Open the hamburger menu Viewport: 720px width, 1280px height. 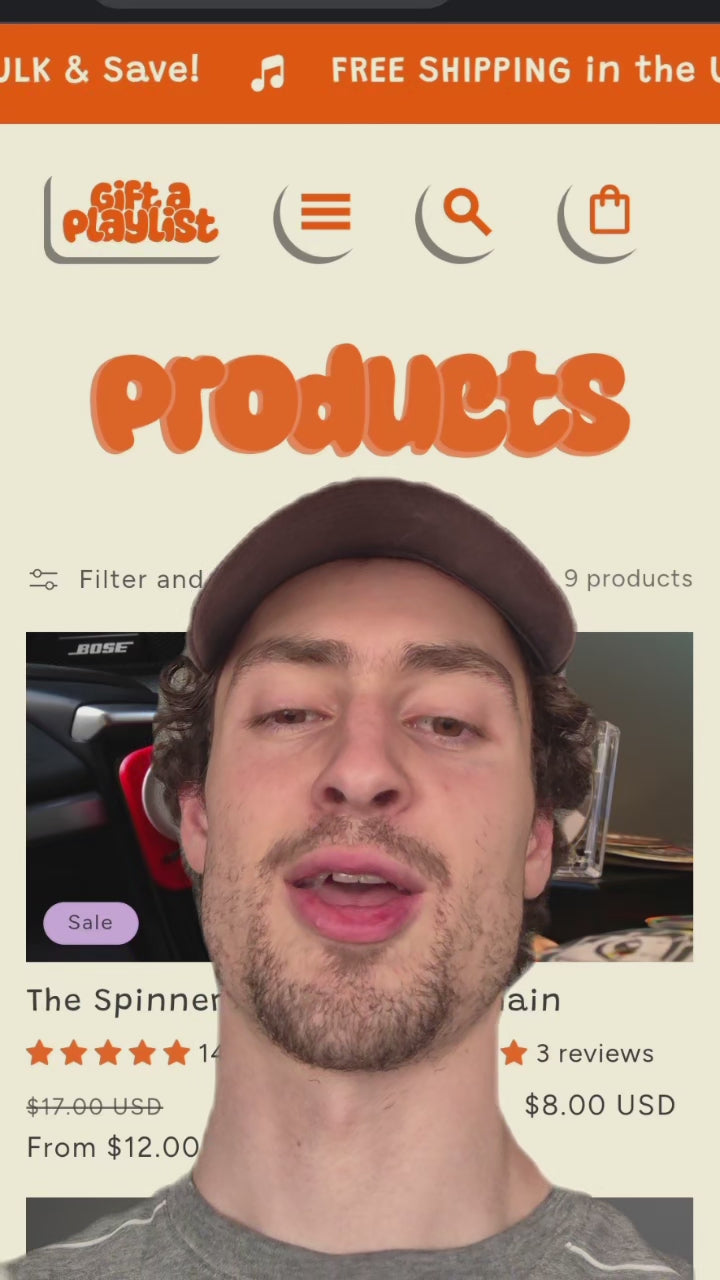pyautogui.click(x=325, y=213)
